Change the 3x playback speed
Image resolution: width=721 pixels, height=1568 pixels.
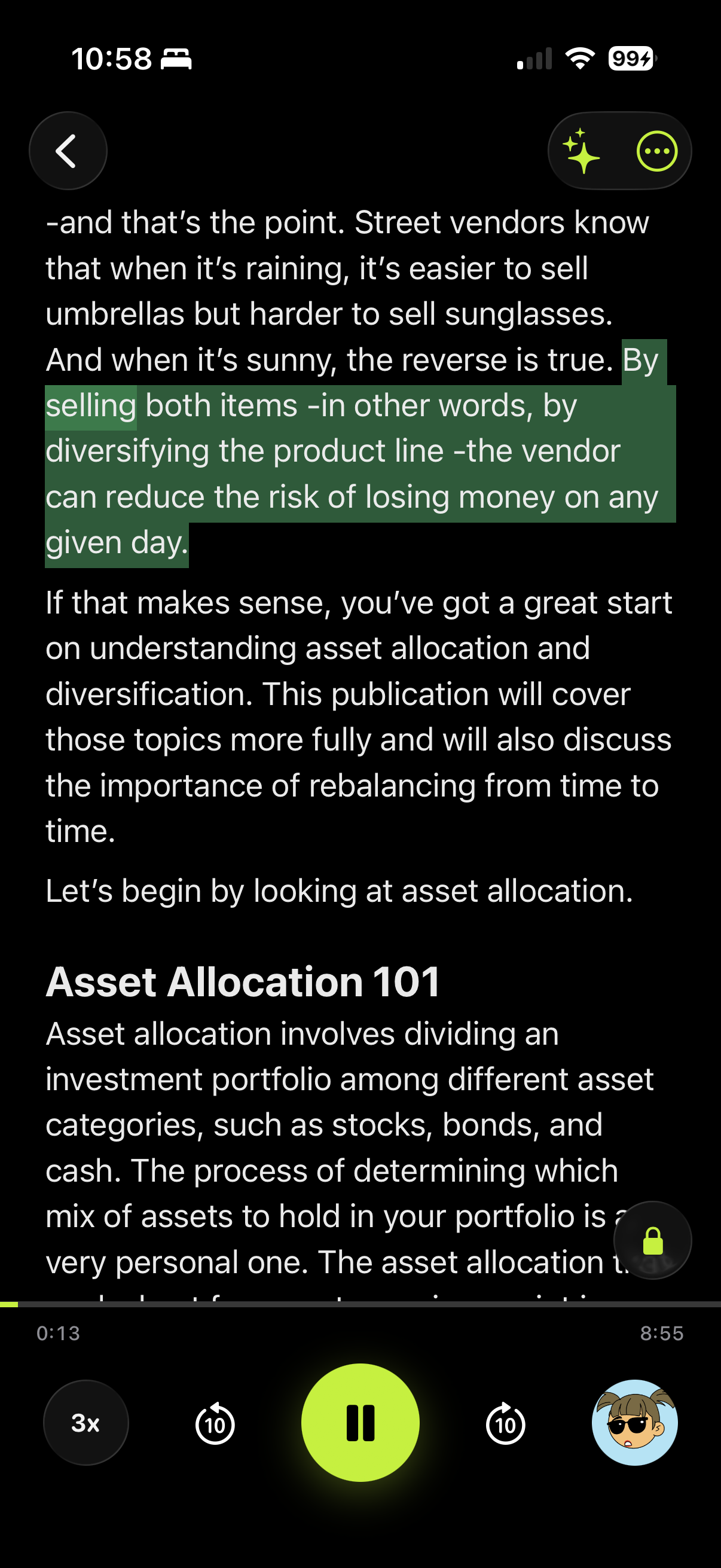(85, 1423)
